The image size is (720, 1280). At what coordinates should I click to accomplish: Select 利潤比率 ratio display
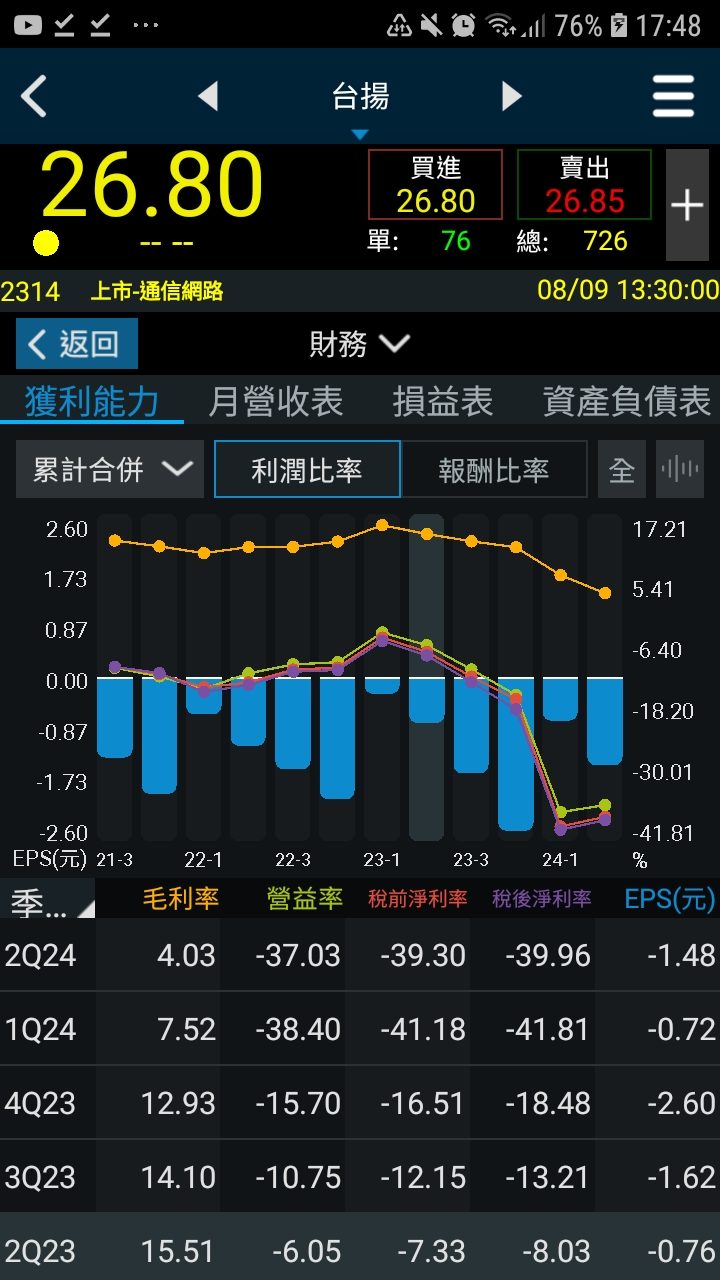click(x=307, y=469)
